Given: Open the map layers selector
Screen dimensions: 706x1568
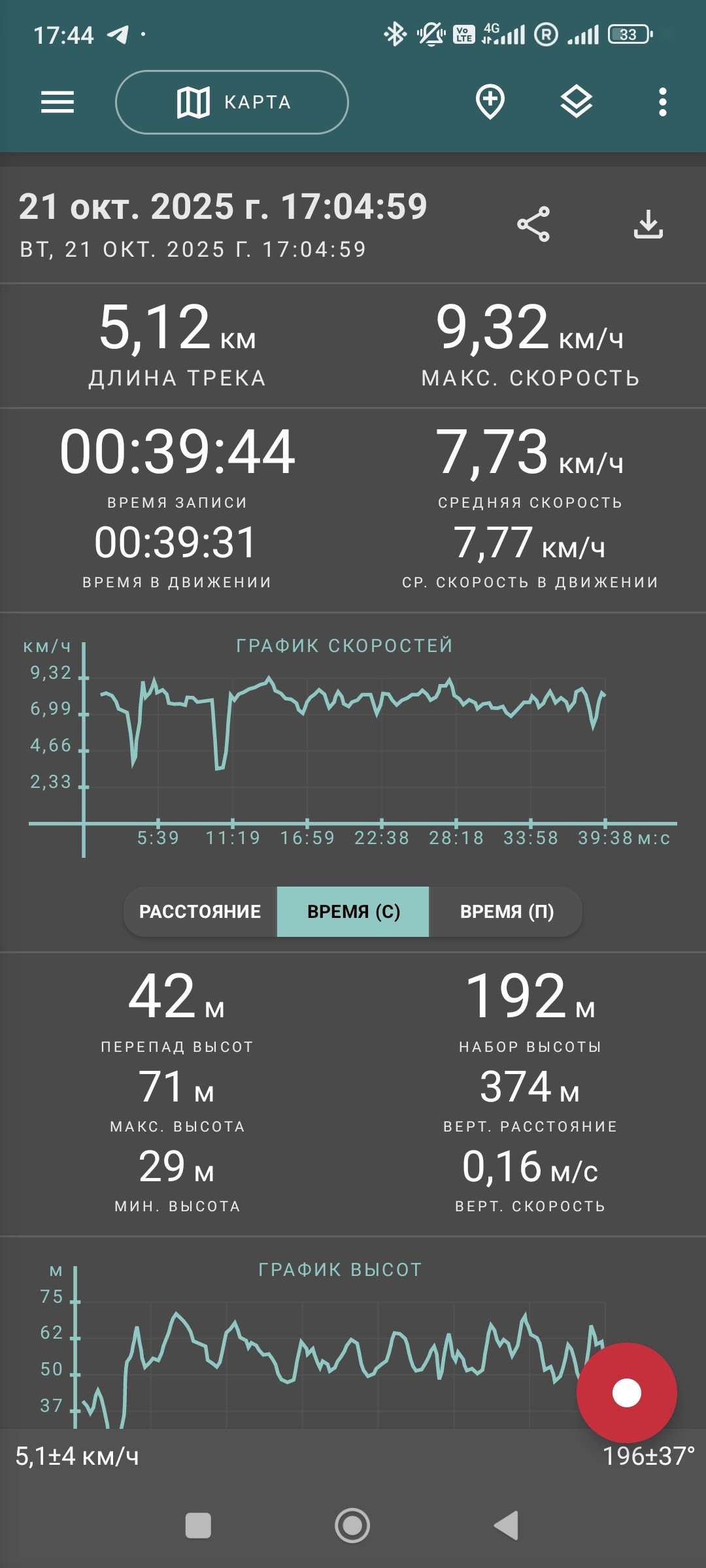Looking at the screenshot, I should (x=577, y=103).
